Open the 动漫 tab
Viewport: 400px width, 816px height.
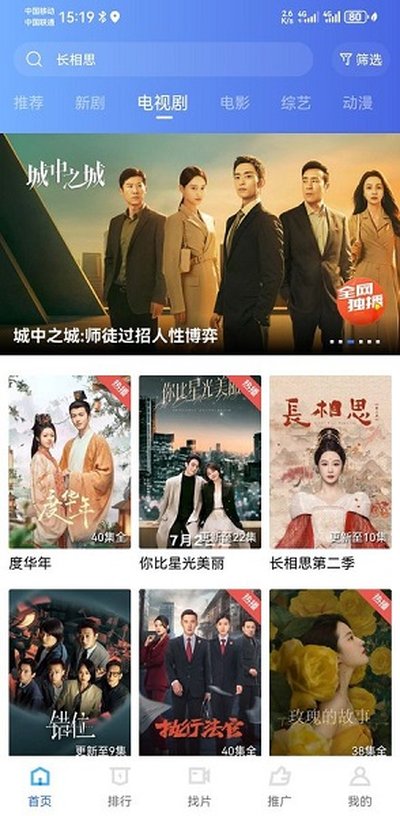(357, 103)
